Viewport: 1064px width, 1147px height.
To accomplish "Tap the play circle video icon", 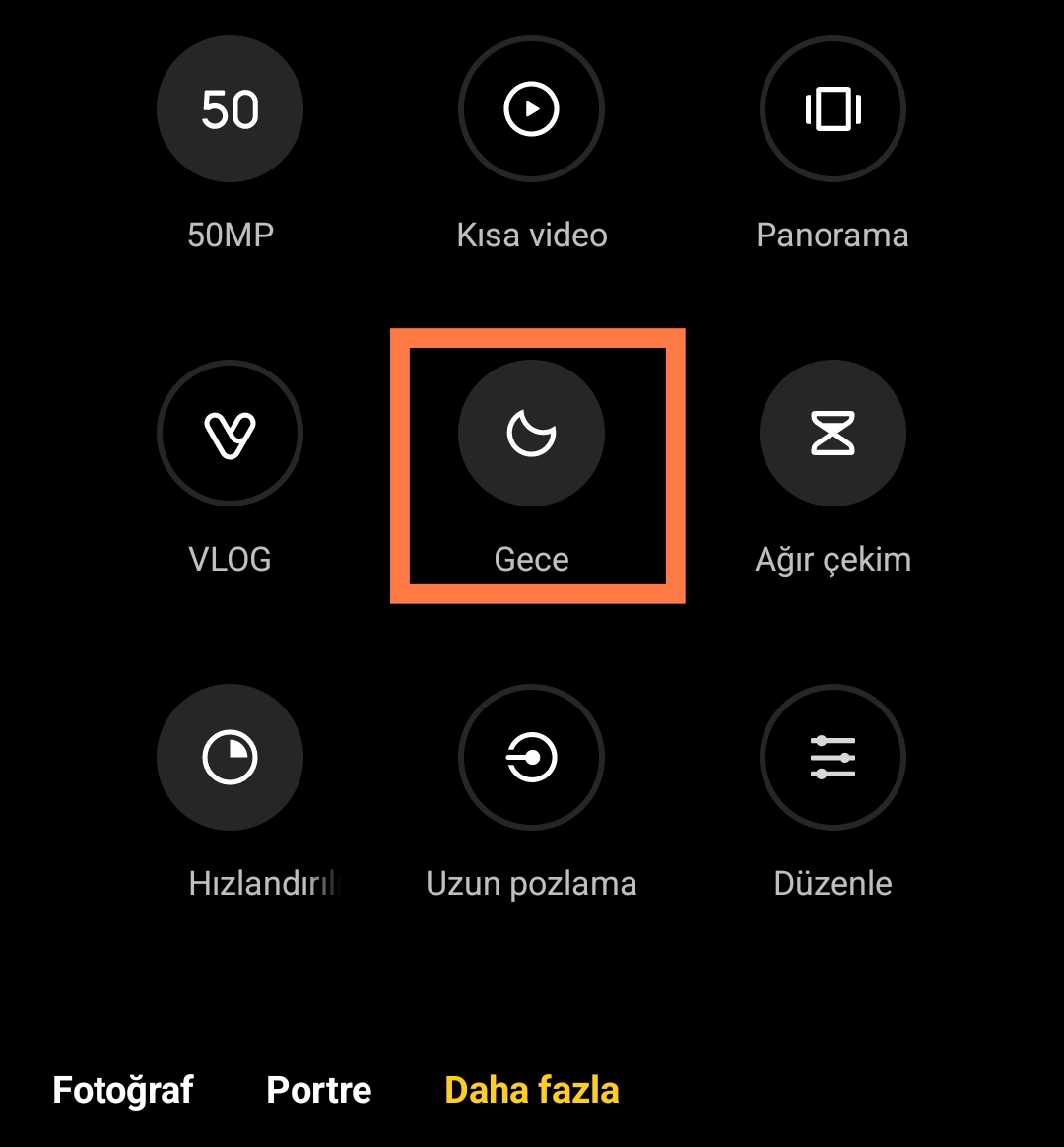I will pos(531,109).
